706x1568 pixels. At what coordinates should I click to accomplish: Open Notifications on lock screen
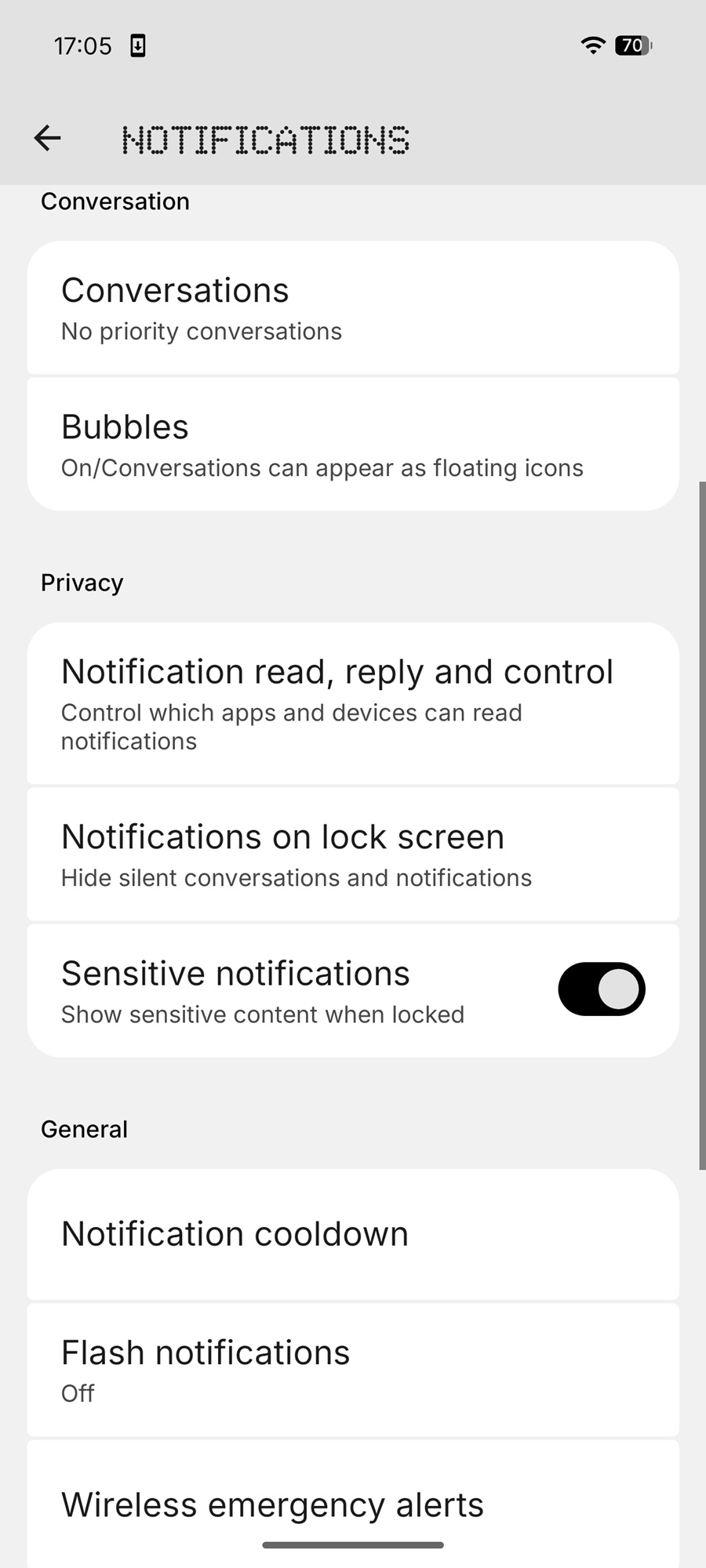pos(353,855)
